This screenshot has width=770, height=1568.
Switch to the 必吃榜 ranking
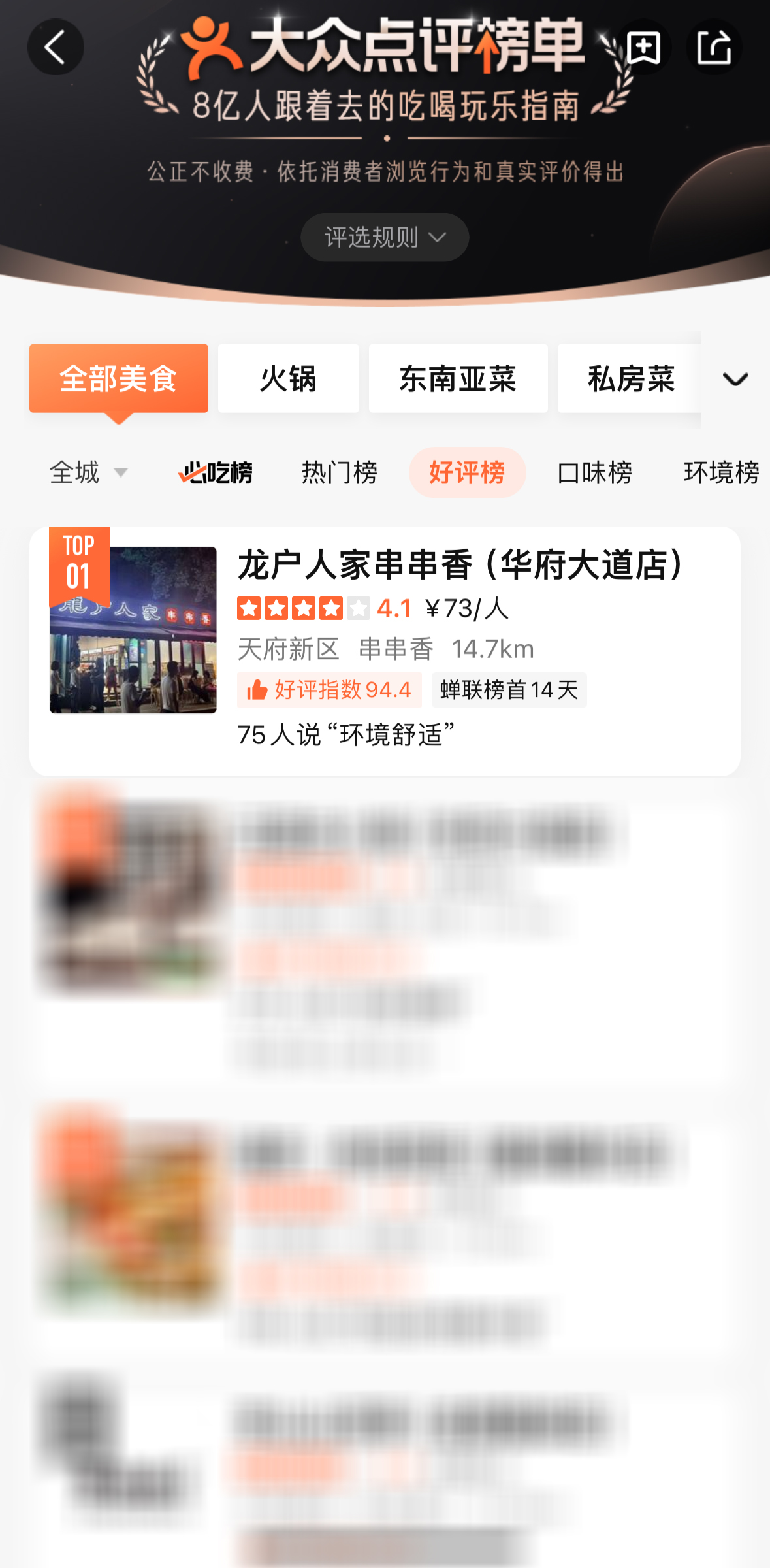tap(216, 472)
